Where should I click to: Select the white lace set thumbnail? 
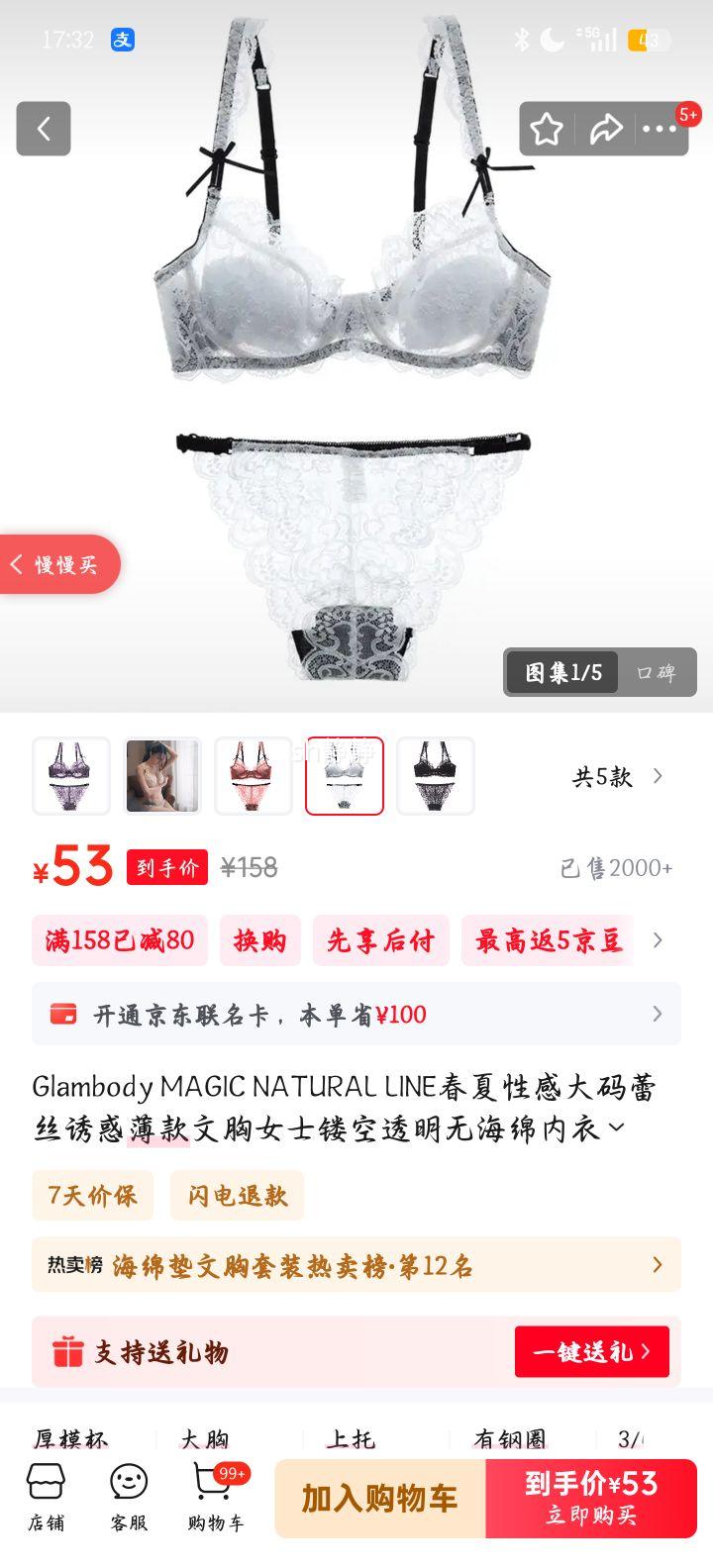344,776
